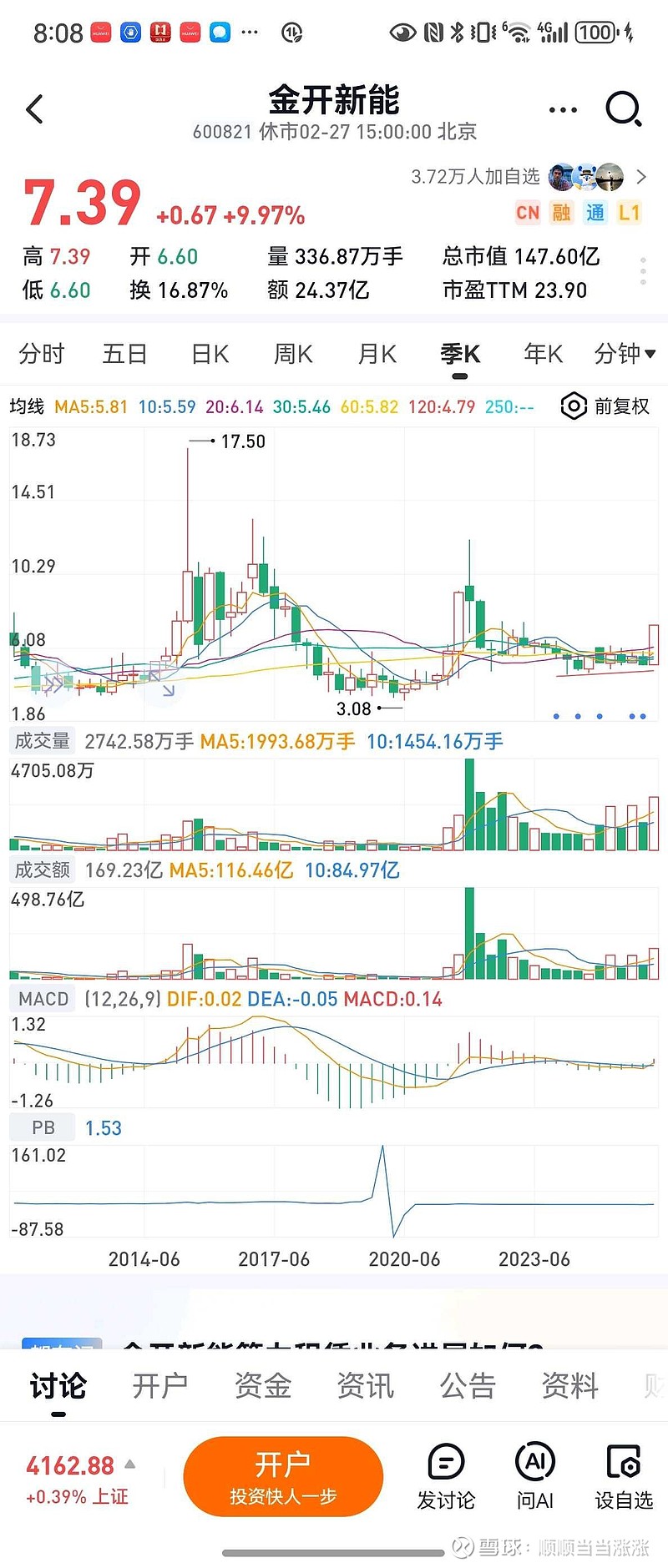
Task: Open the 资料 tab
Action: 569,1386
